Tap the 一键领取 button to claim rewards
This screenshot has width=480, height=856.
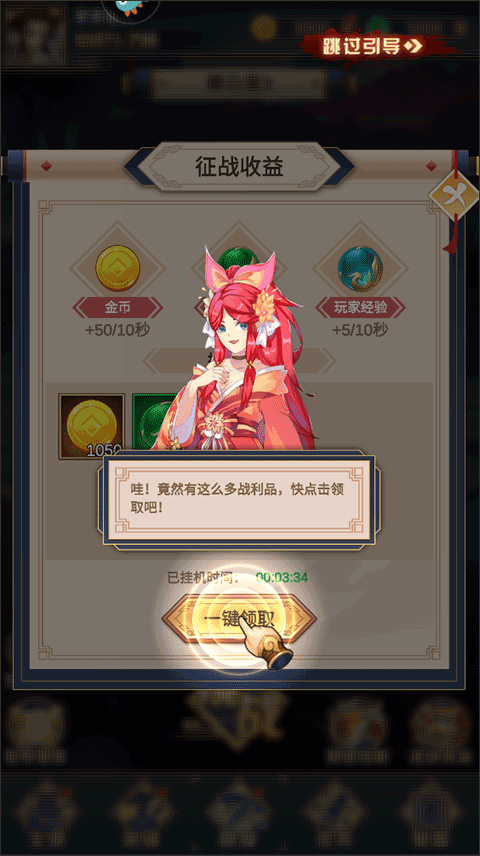coord(239,618)
